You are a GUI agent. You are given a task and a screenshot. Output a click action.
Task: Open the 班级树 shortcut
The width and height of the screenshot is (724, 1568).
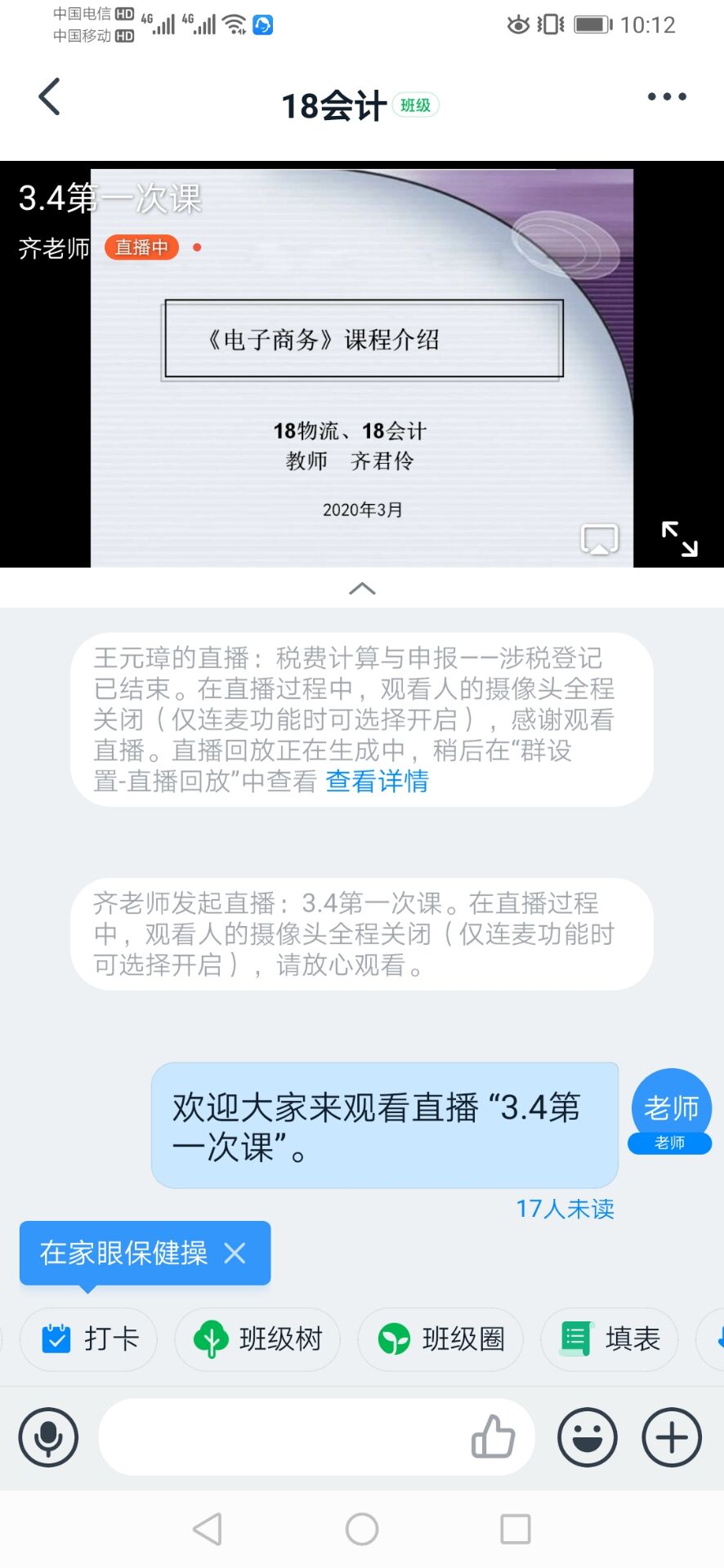(257, 1339)
